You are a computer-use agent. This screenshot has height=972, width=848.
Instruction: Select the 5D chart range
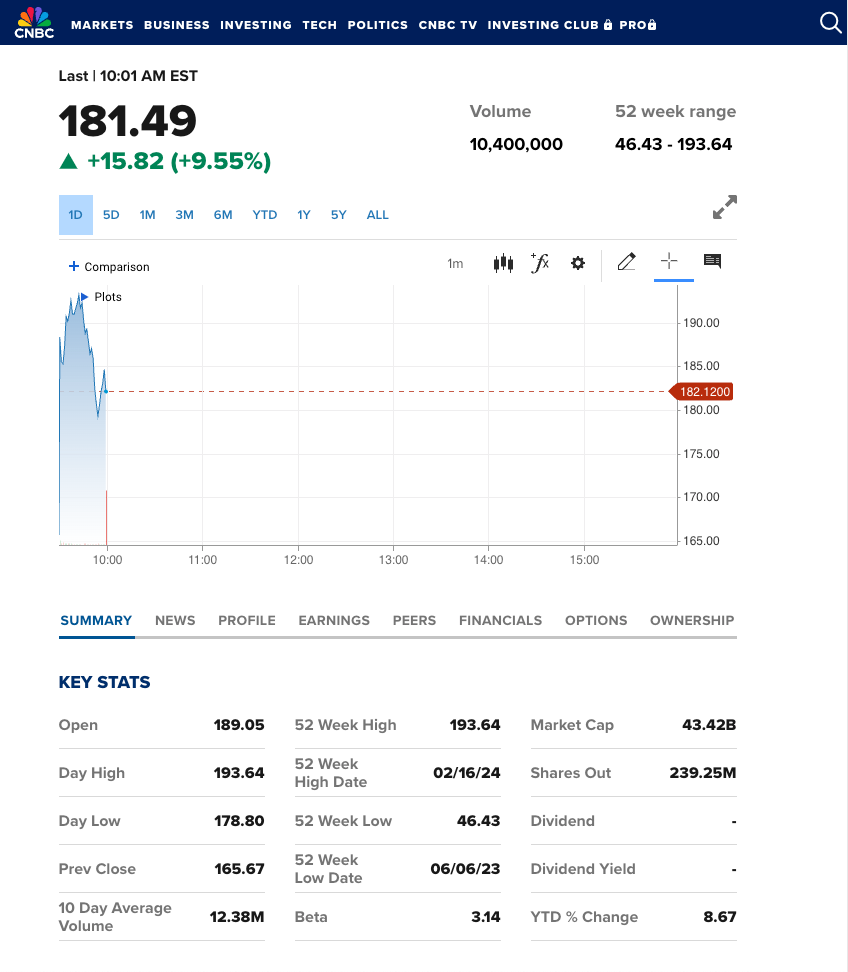111,215
